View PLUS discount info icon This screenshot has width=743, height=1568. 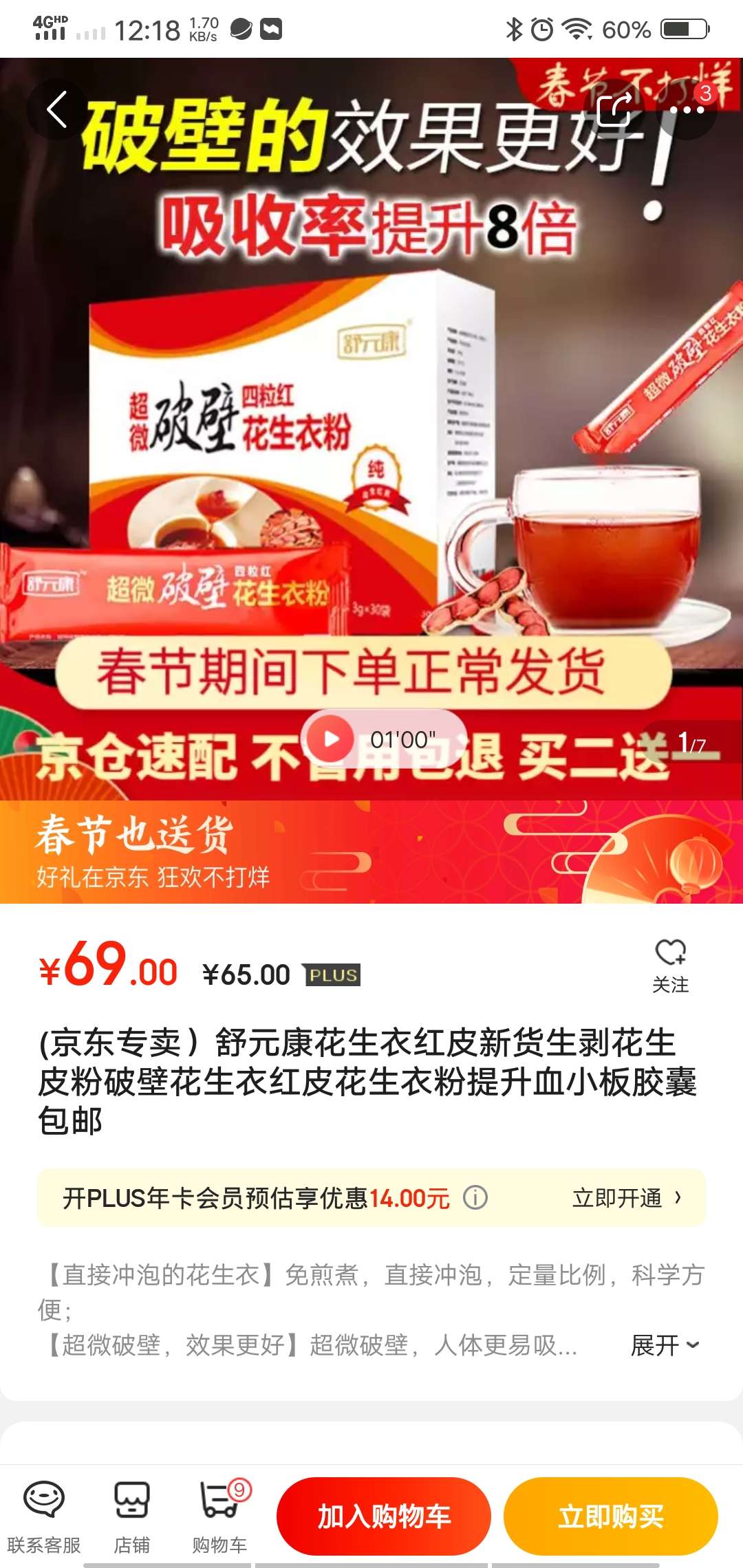[475, 1198]
